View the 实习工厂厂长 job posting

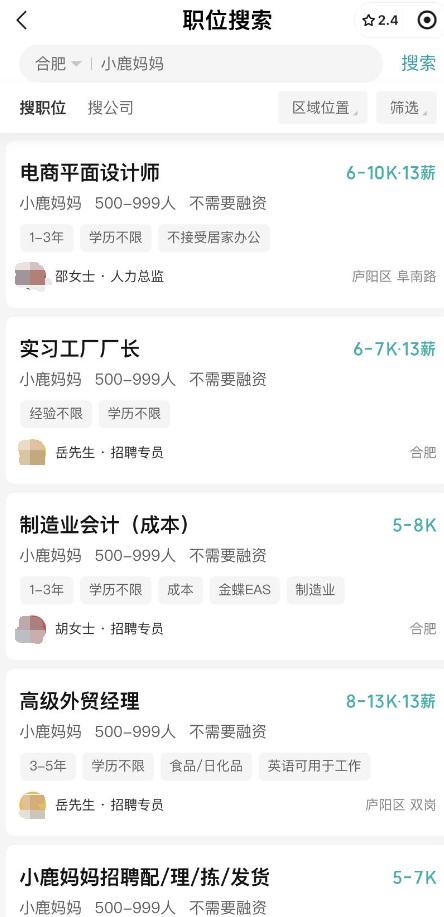pos(222,401)
